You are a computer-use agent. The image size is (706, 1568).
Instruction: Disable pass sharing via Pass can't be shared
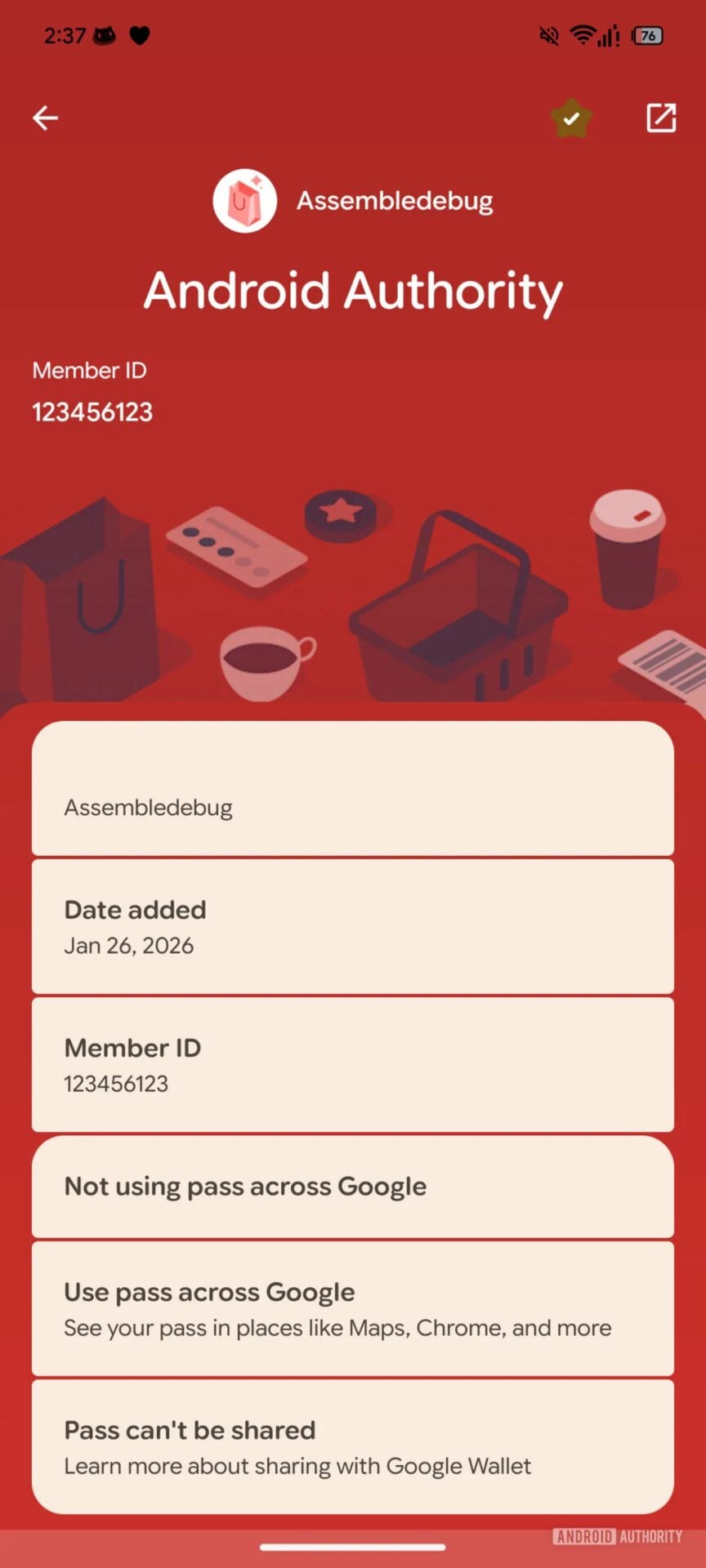point(353,1446)
